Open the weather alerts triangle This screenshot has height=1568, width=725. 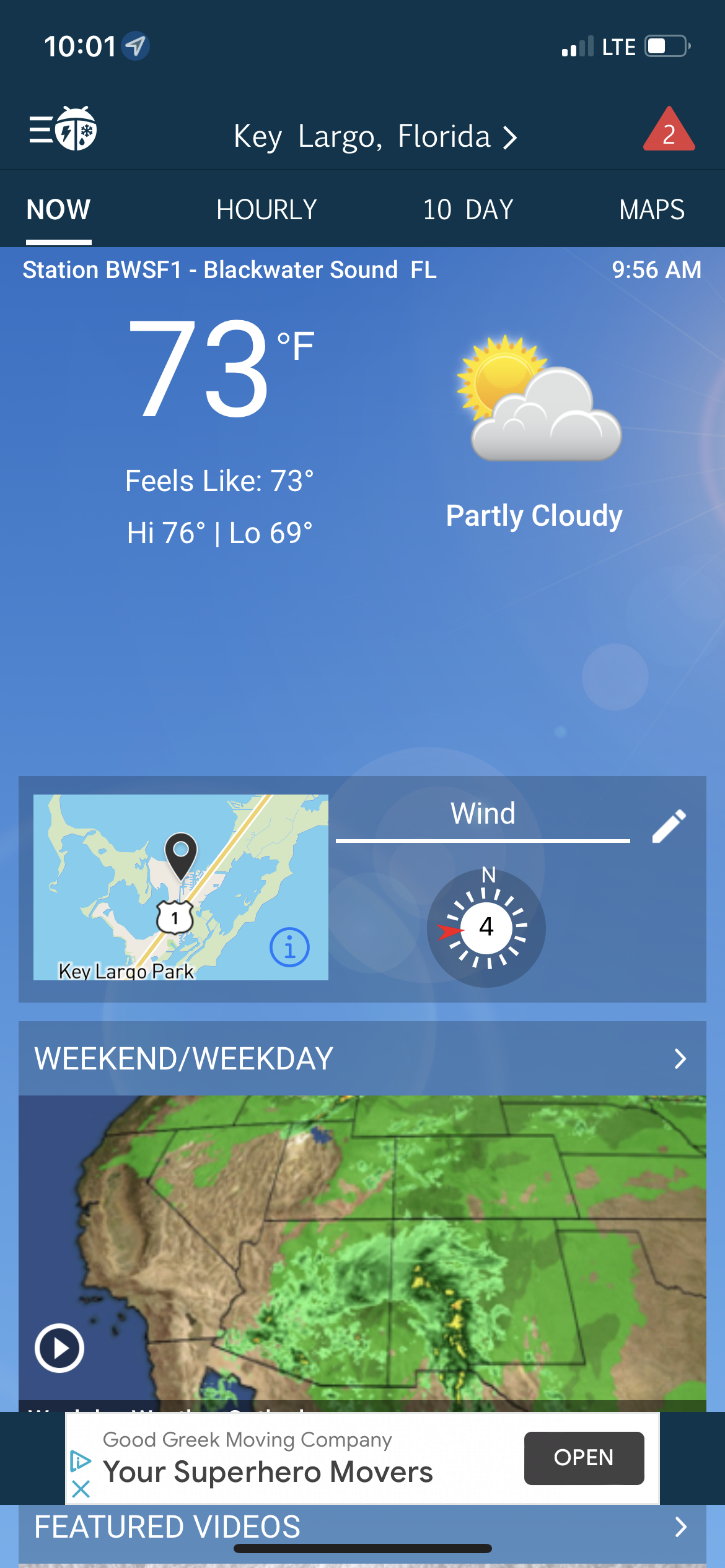point(669,129)
